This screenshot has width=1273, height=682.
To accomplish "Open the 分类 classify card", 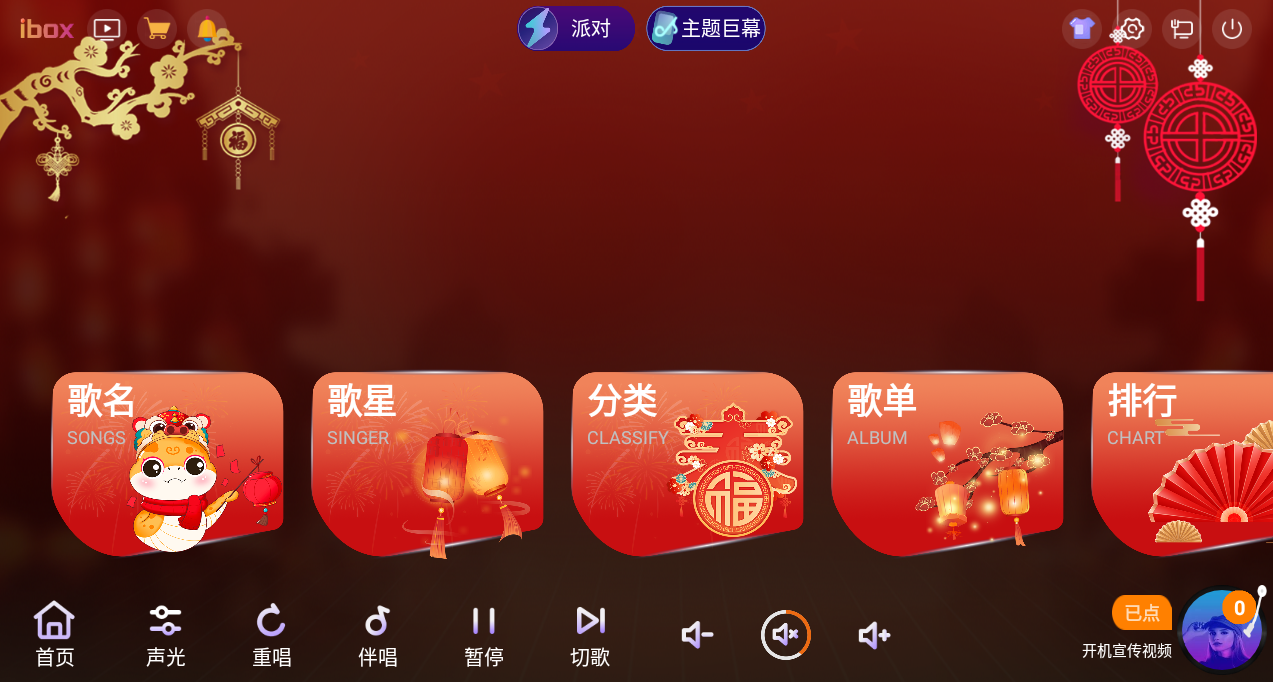I will 687,463.
